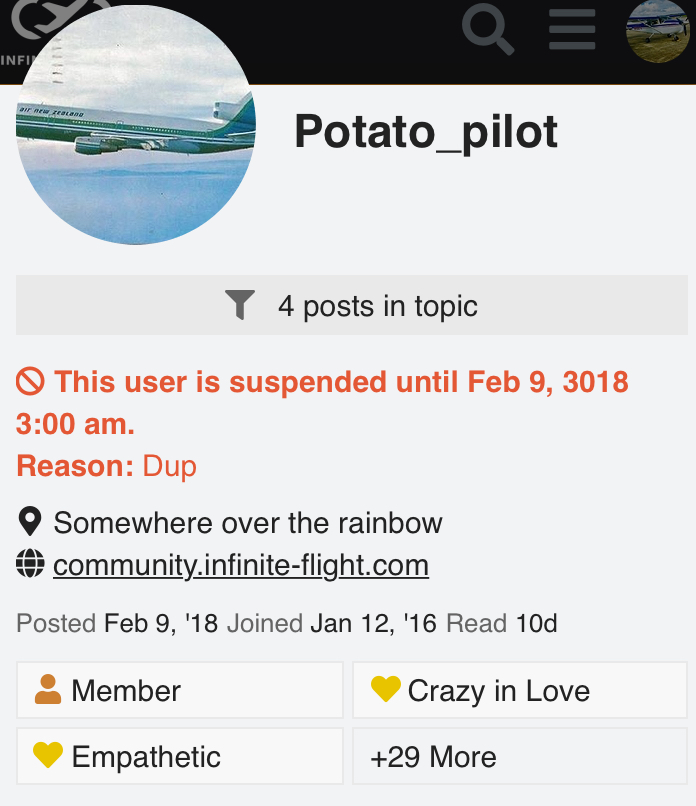This screenshot has height=806, width=696.
Task: Open the search icon in header
Action: (488, 29)
